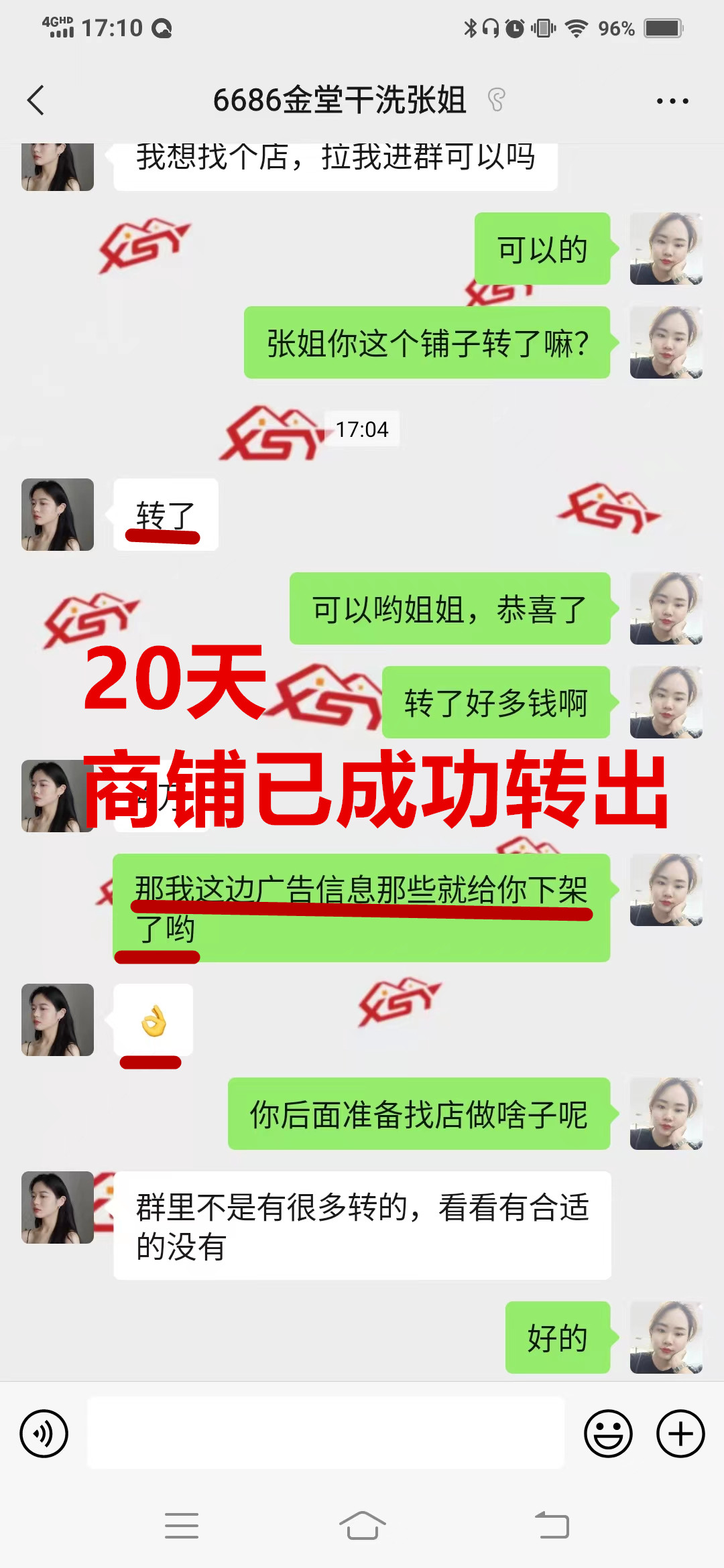This screenshot has height=1568, width=724.
Task: Open the emoji sticker panel
Action: [608, 1433]
